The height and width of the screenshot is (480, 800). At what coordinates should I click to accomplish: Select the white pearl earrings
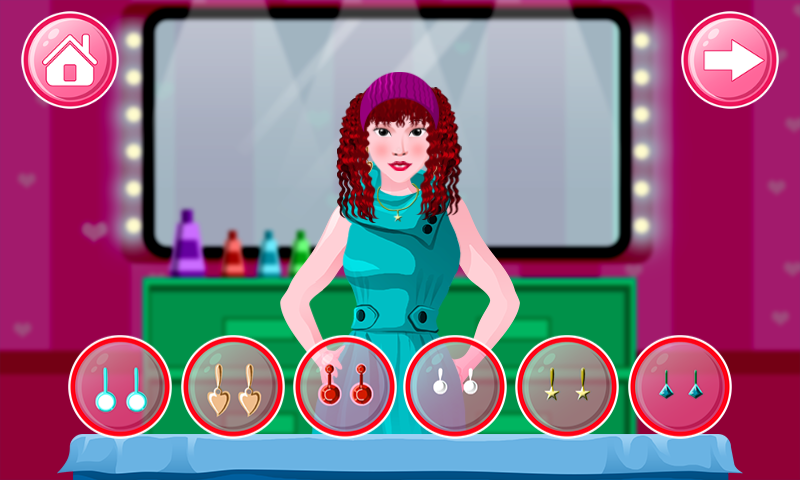(x=455, y=386)
